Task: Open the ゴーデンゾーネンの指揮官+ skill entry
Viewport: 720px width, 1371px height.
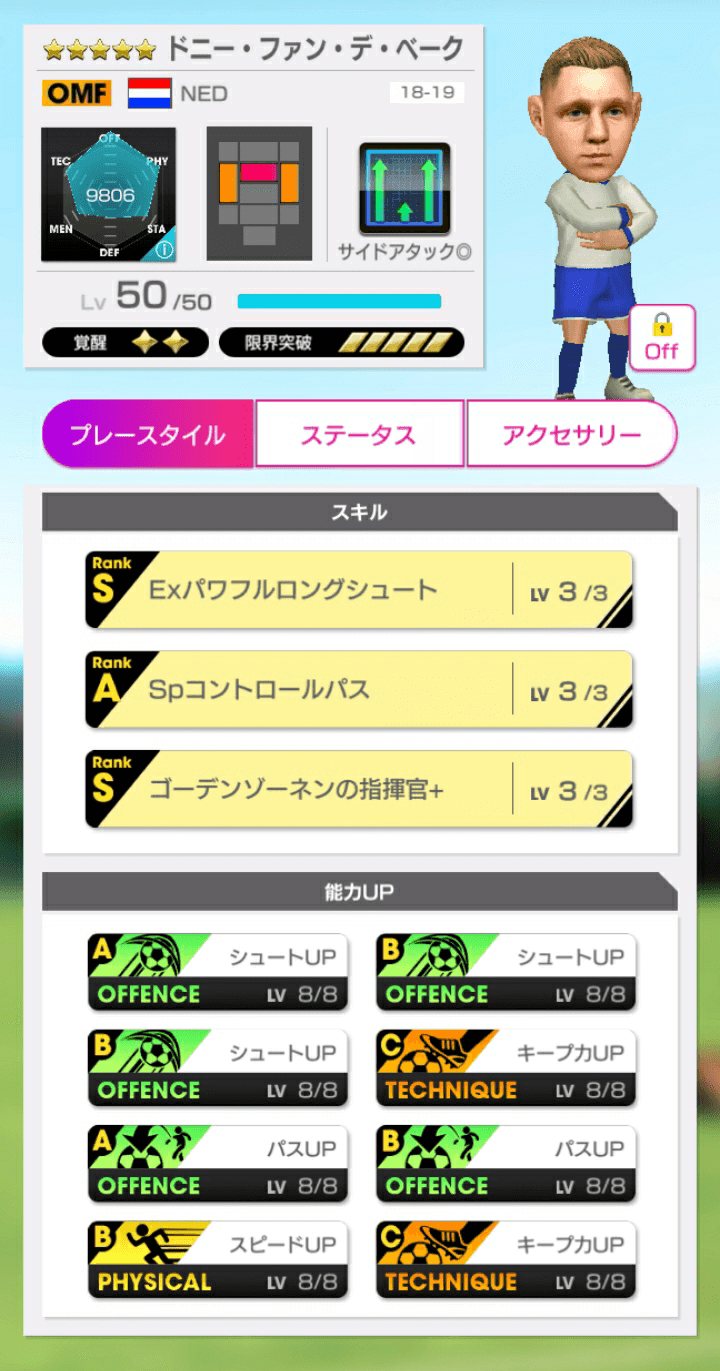Action: click(360, 787)
